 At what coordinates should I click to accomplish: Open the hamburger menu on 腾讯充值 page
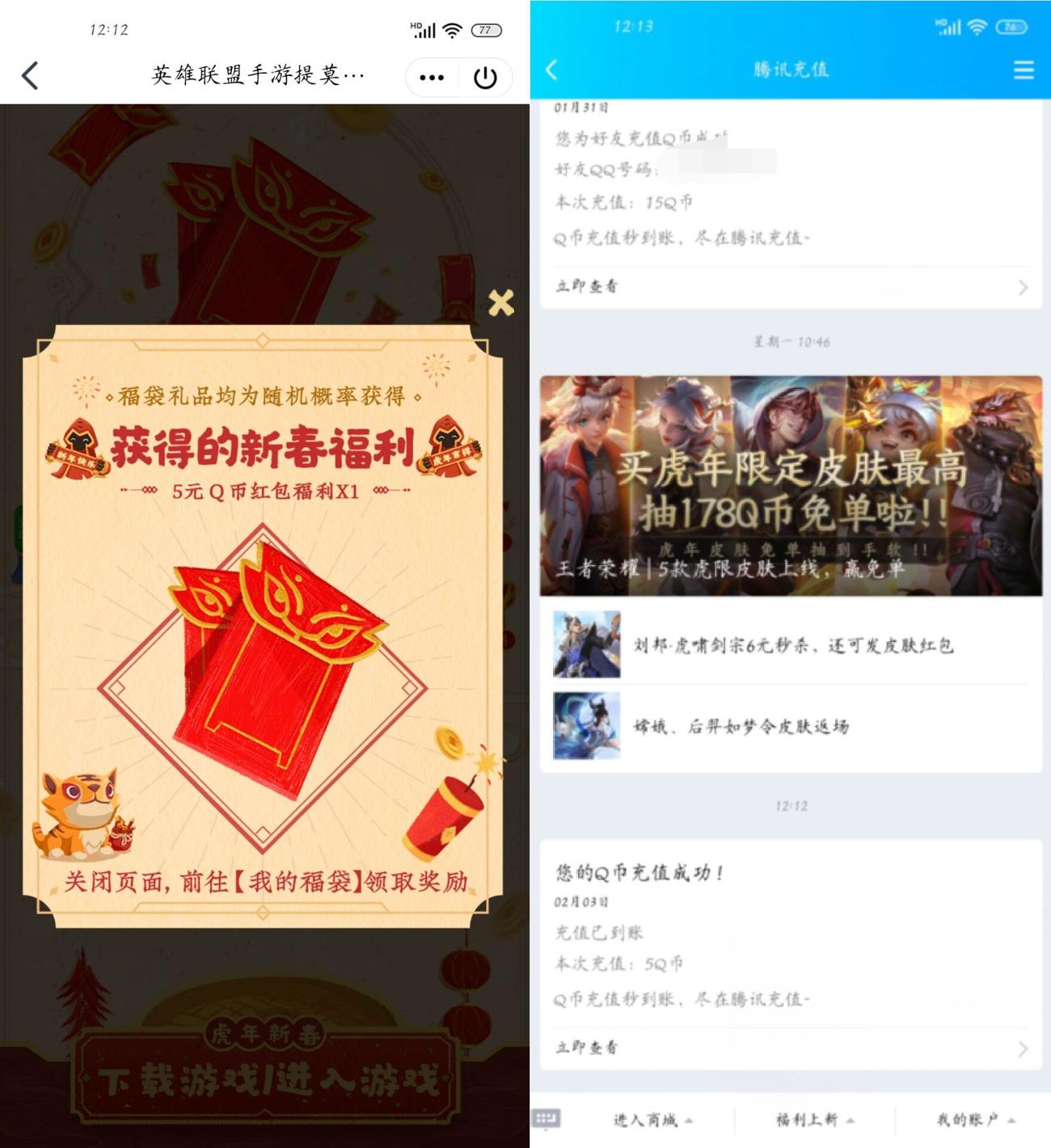point(1024,70)
